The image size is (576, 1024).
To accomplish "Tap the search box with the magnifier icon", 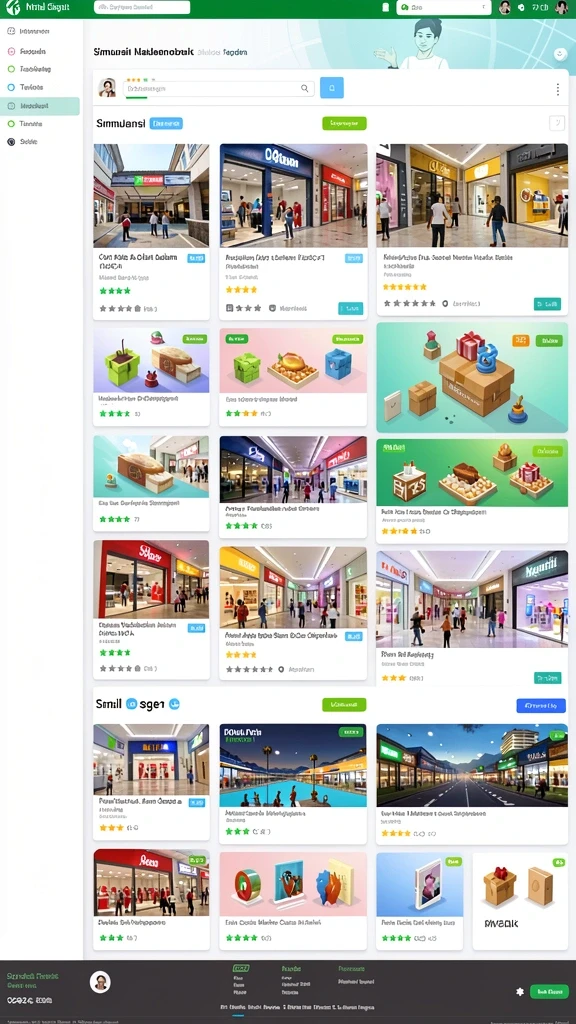I will tap(219, 88).
